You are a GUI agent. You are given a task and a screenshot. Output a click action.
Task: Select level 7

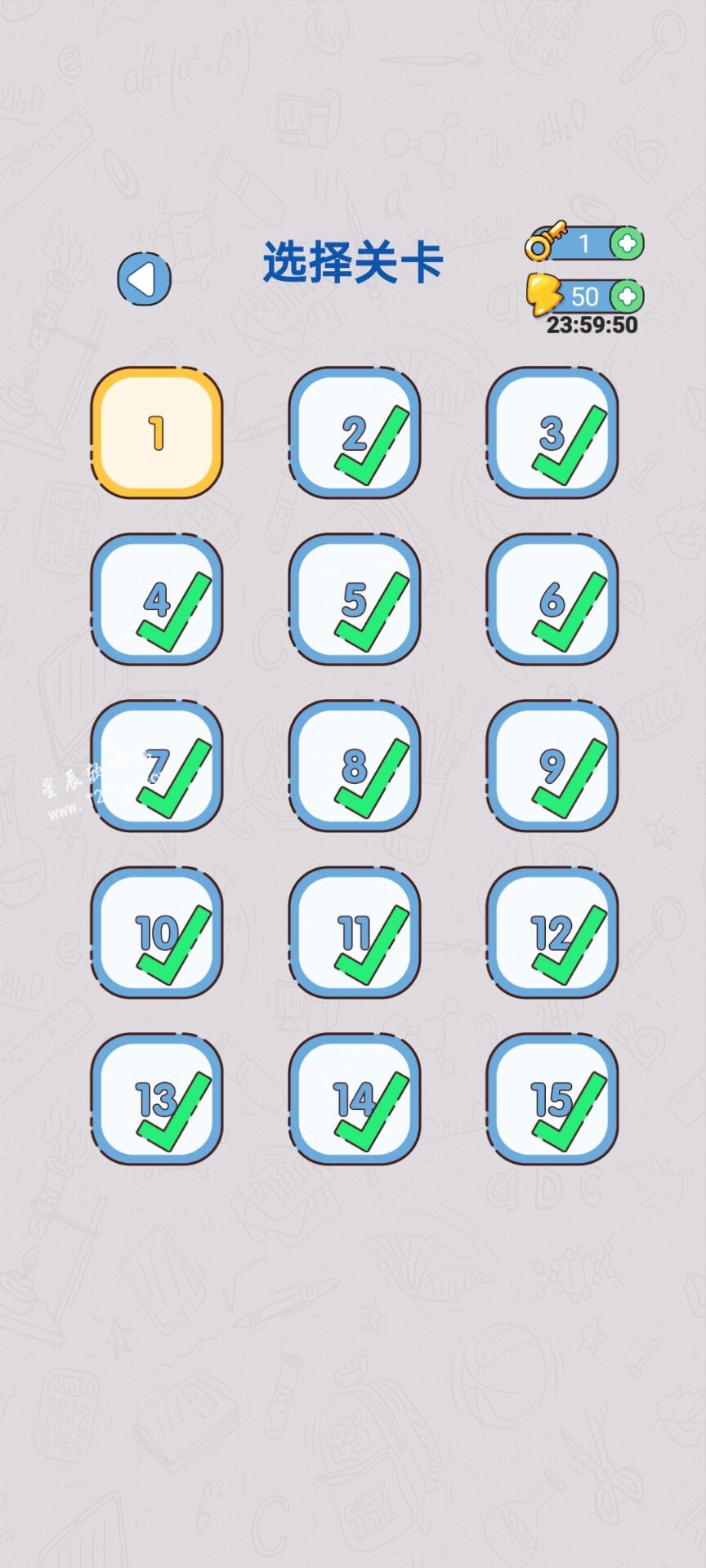(x=156, y=766)
